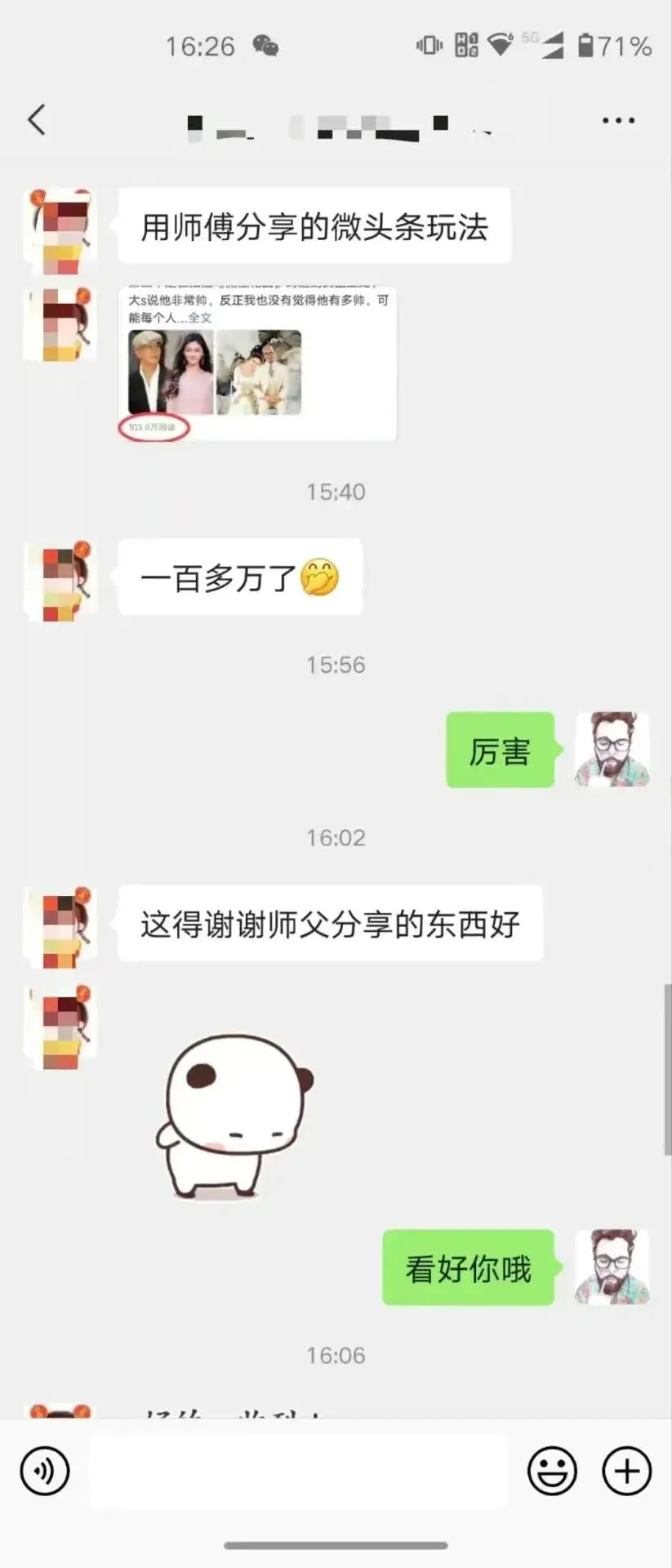Focus the message text field
The image size is (672, 1568).
298,1471
